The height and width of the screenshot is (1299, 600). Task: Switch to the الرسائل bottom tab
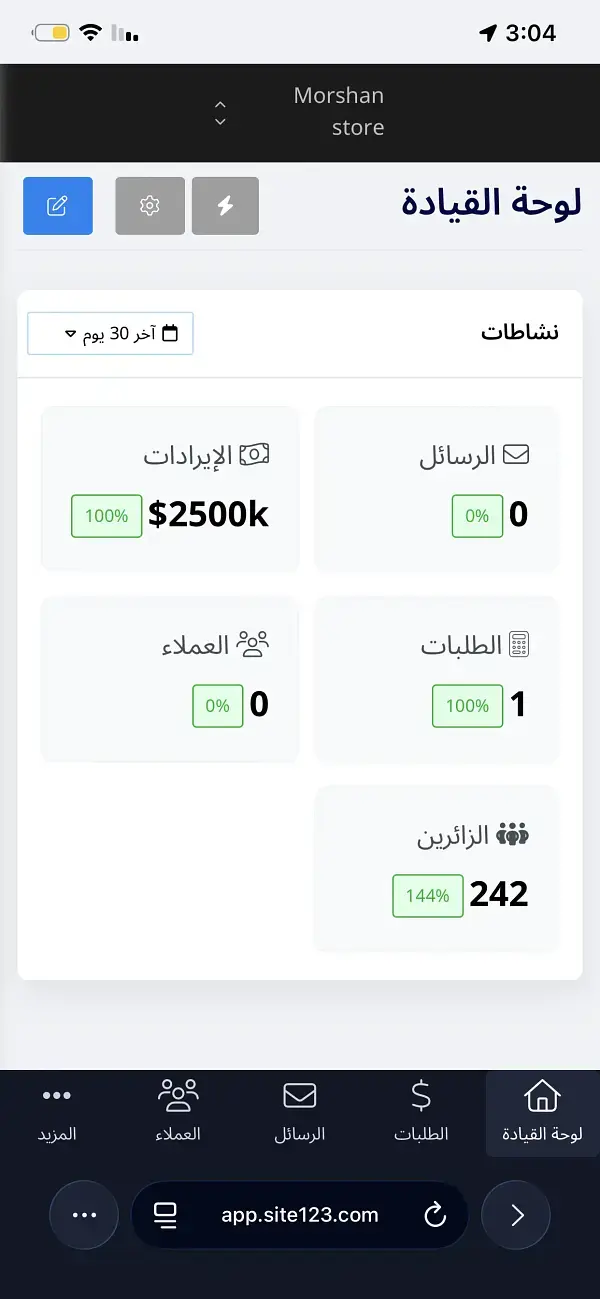(300, 1113)
